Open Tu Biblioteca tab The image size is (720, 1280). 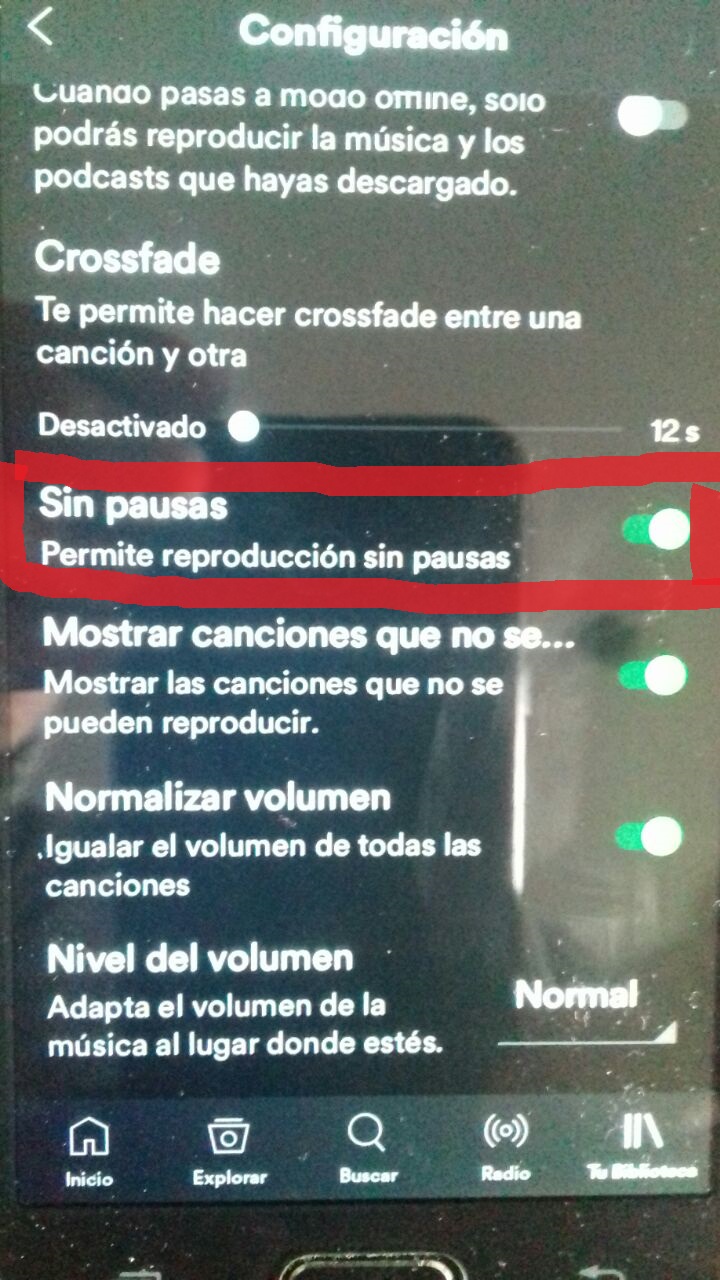click(x=642, y=1146)
